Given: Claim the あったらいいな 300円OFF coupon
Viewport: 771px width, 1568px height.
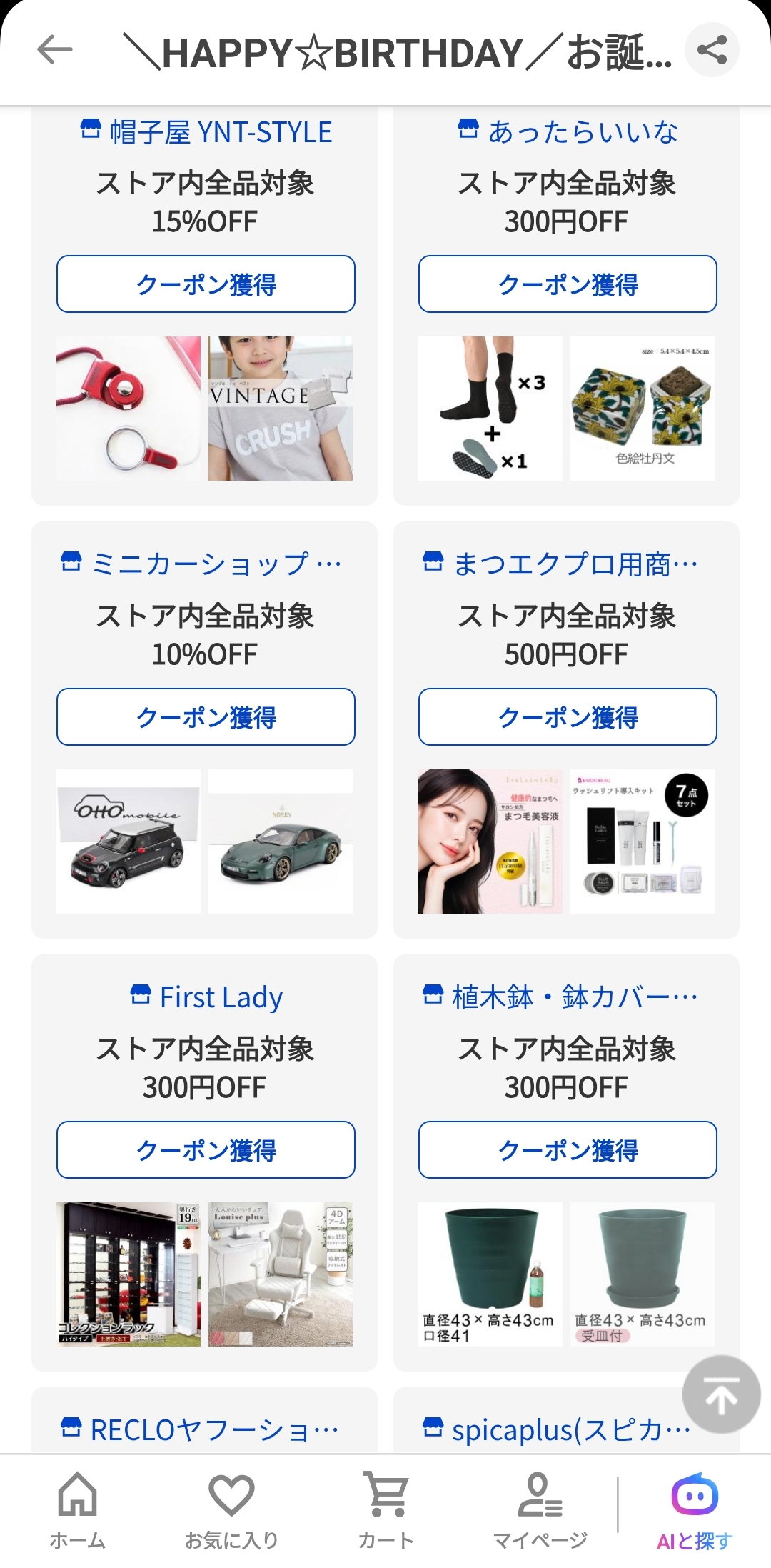Looking at the screenshot, I should tap(568, 284).
